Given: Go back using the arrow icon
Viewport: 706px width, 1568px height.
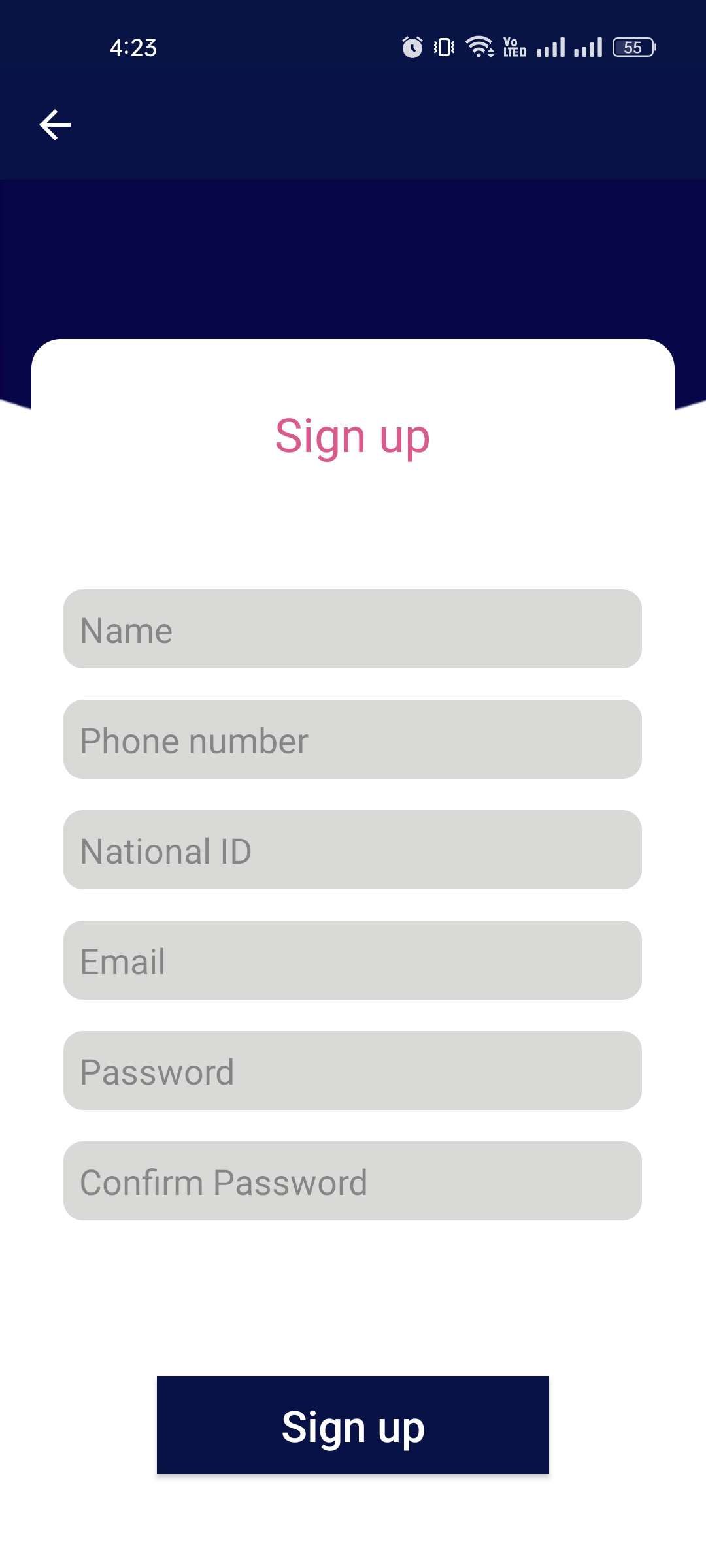Looking at the screenshot, I should pos(56,125).
